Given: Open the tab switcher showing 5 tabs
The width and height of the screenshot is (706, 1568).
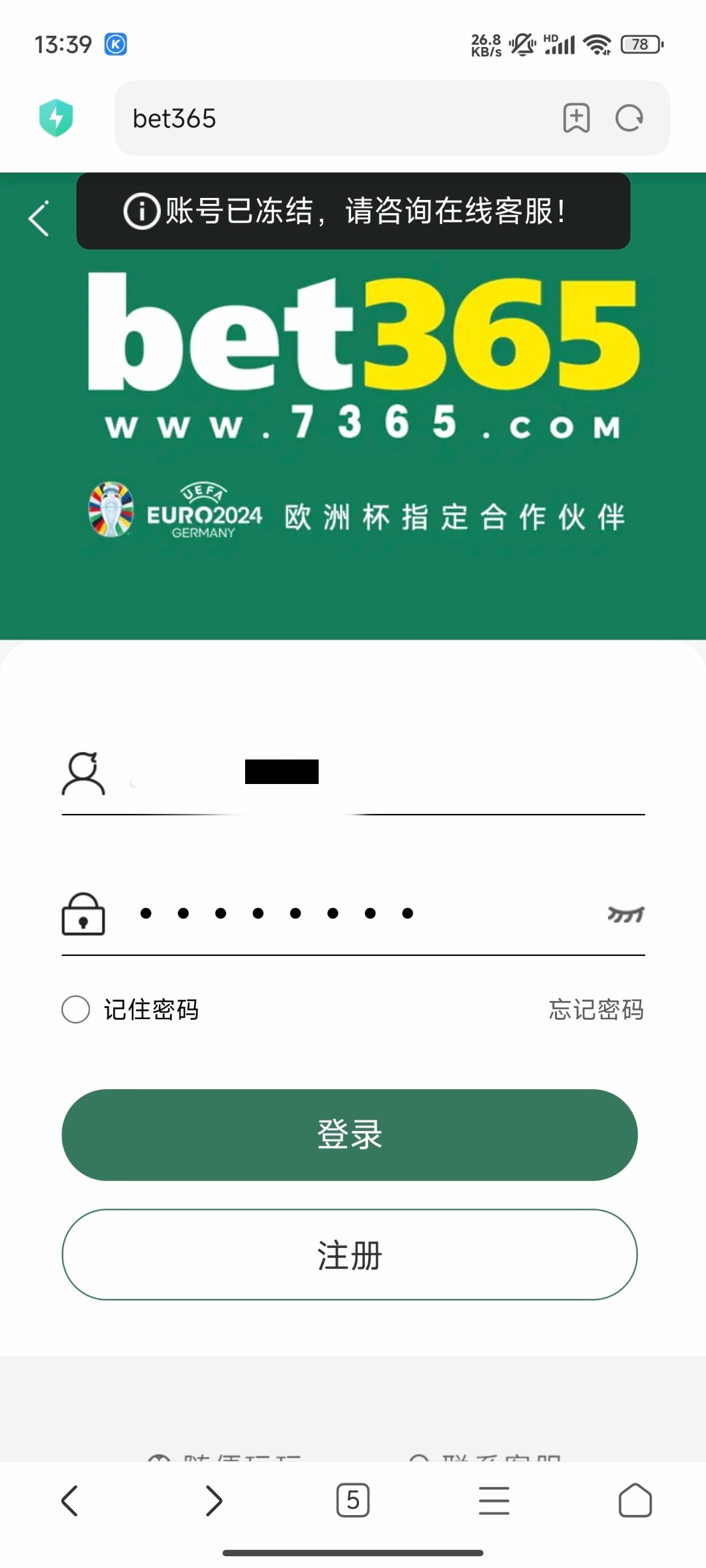Looking at the screenshot, I should coord(353,1500).
